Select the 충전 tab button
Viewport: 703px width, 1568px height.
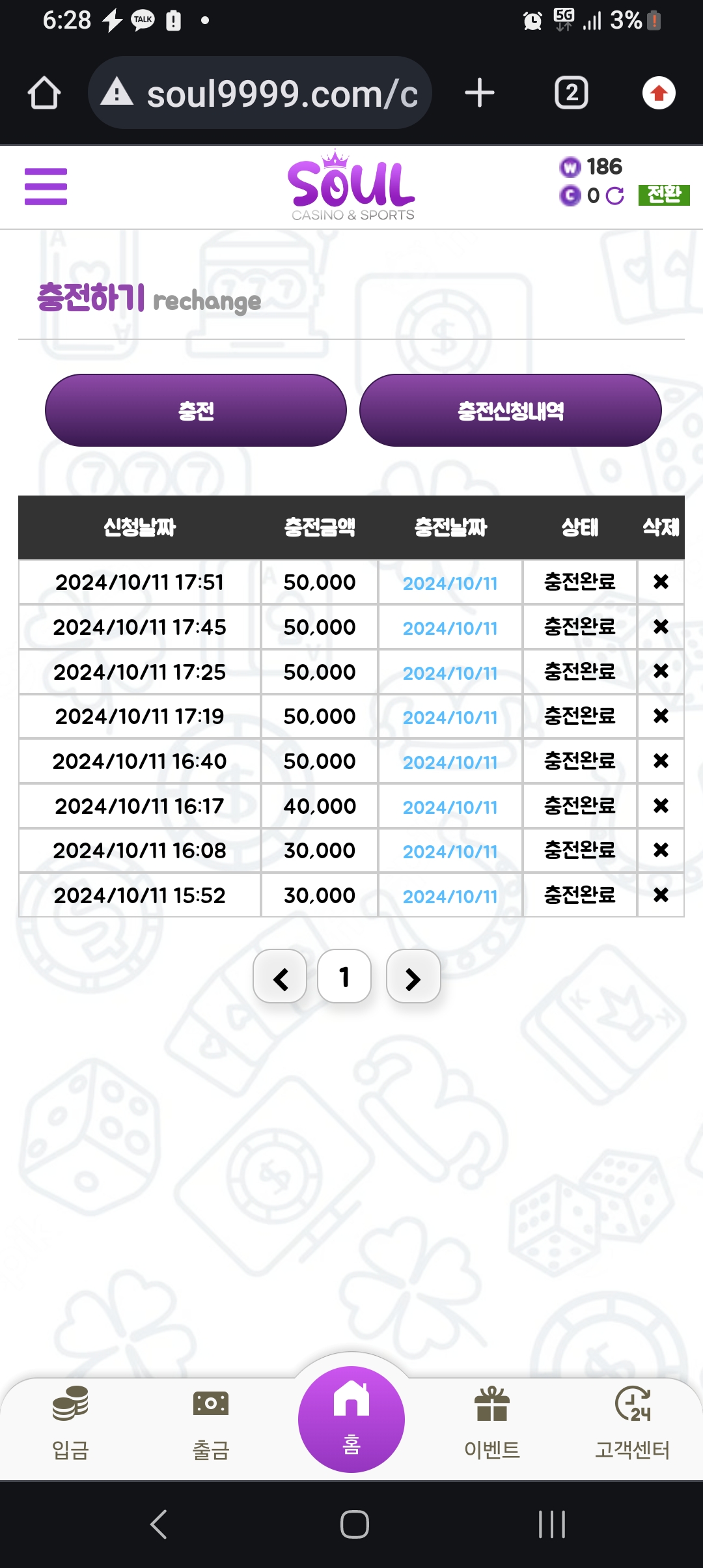[196, 410]
